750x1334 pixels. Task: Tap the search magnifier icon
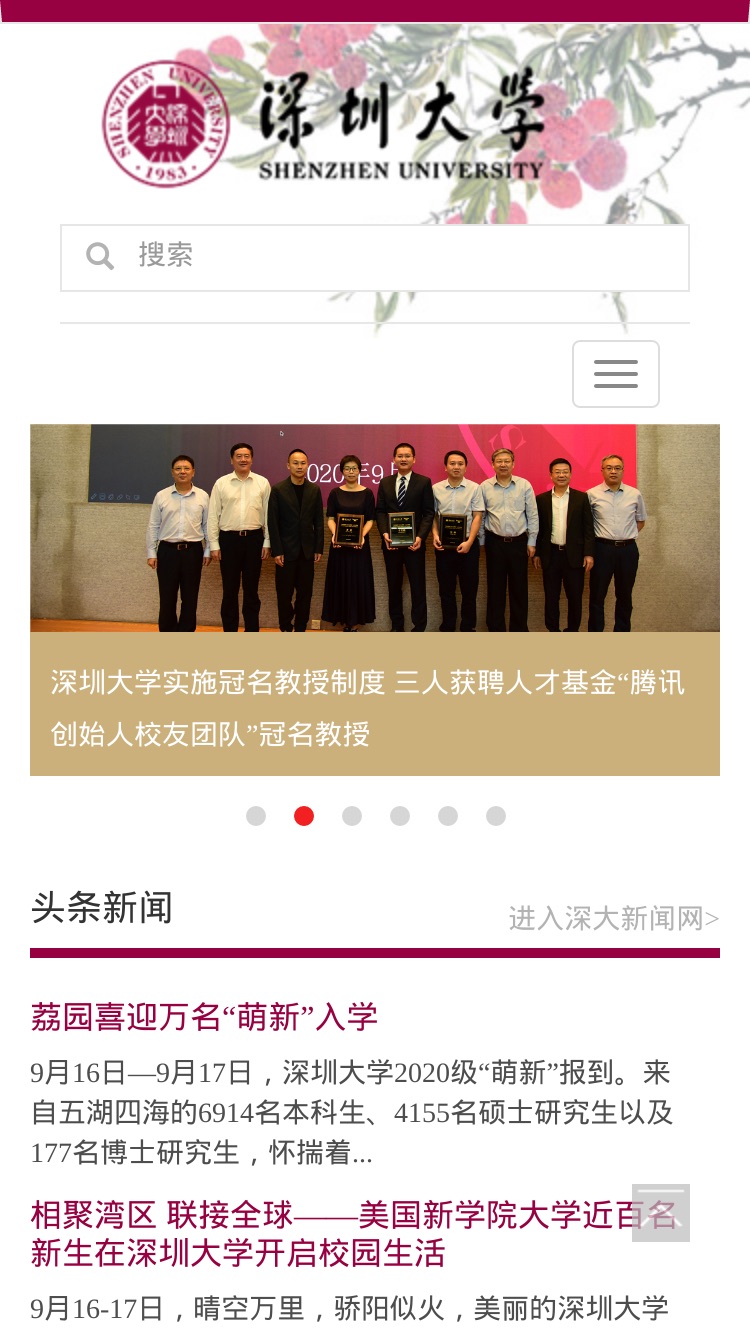(100, 257)
